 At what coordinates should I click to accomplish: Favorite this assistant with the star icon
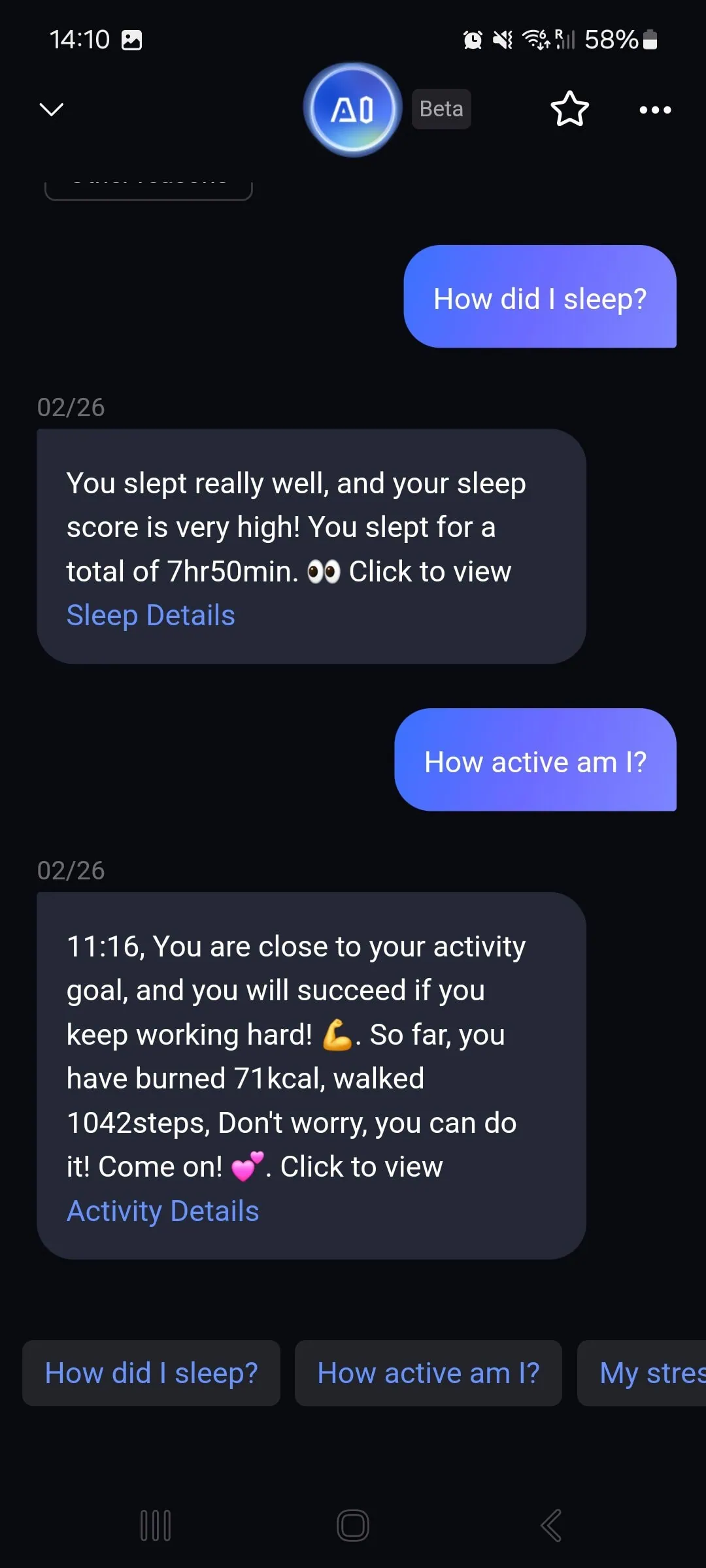(569, 109)
